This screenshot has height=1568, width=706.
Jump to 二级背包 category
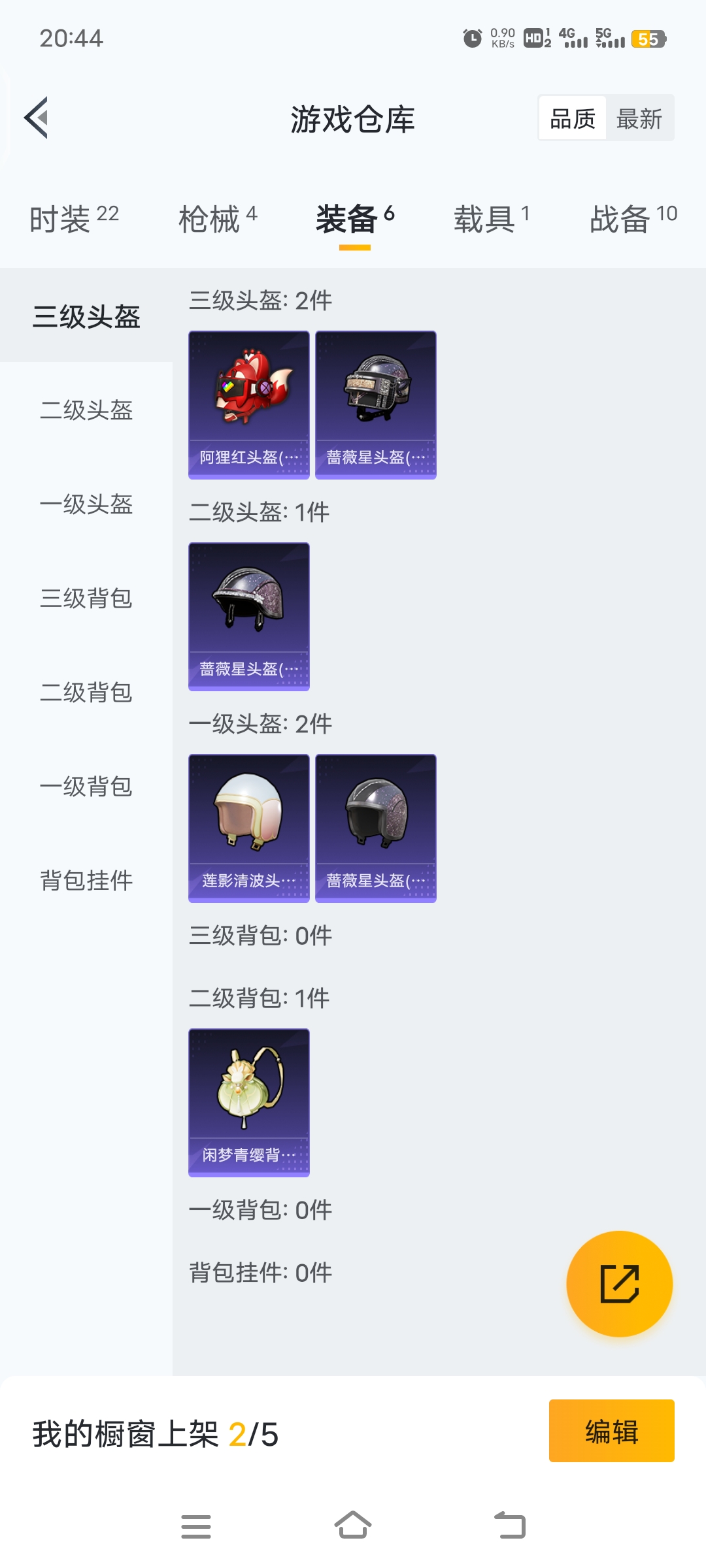(x=86, y=693)
